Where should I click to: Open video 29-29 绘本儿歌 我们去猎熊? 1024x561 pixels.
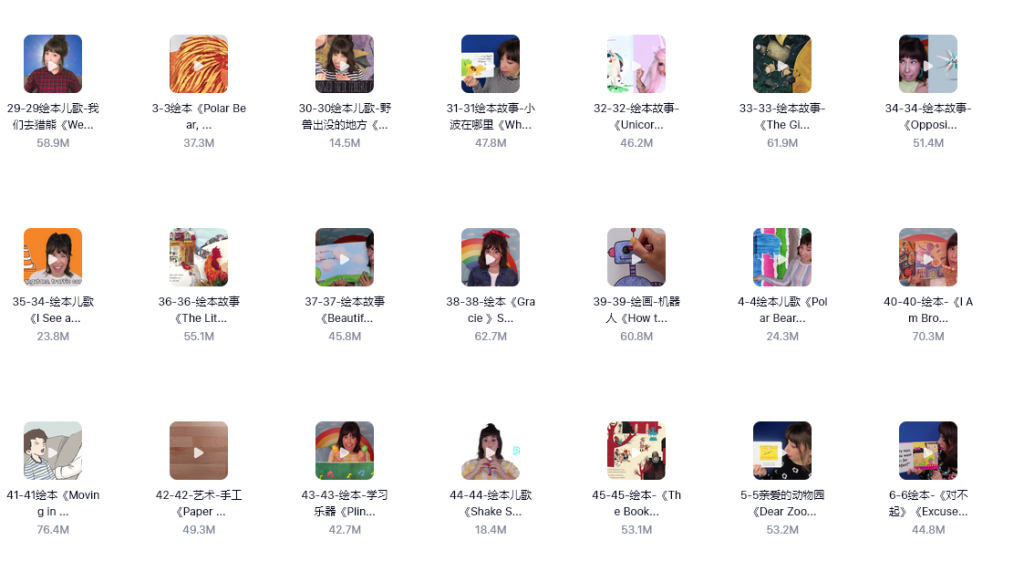coord(53,64)
